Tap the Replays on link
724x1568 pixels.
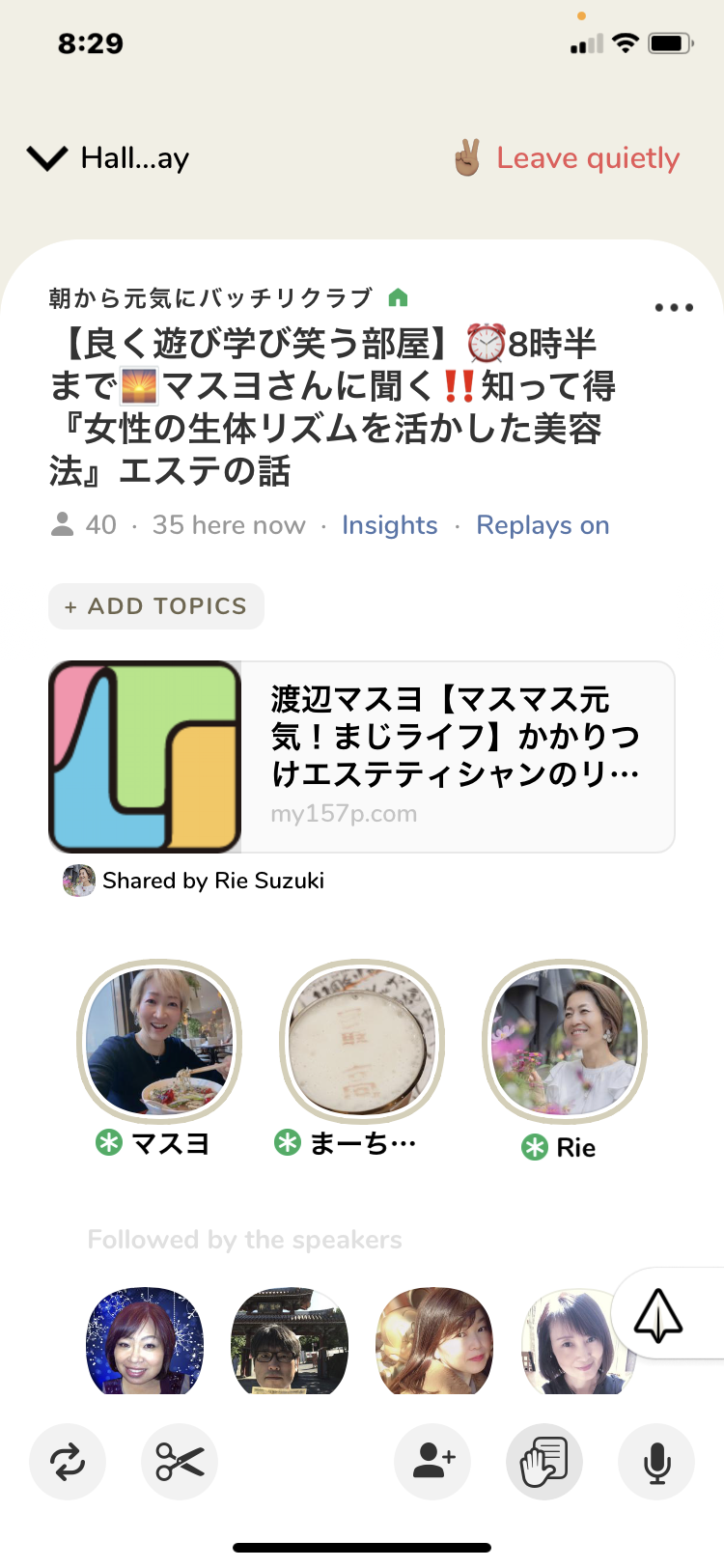point(543,525)
